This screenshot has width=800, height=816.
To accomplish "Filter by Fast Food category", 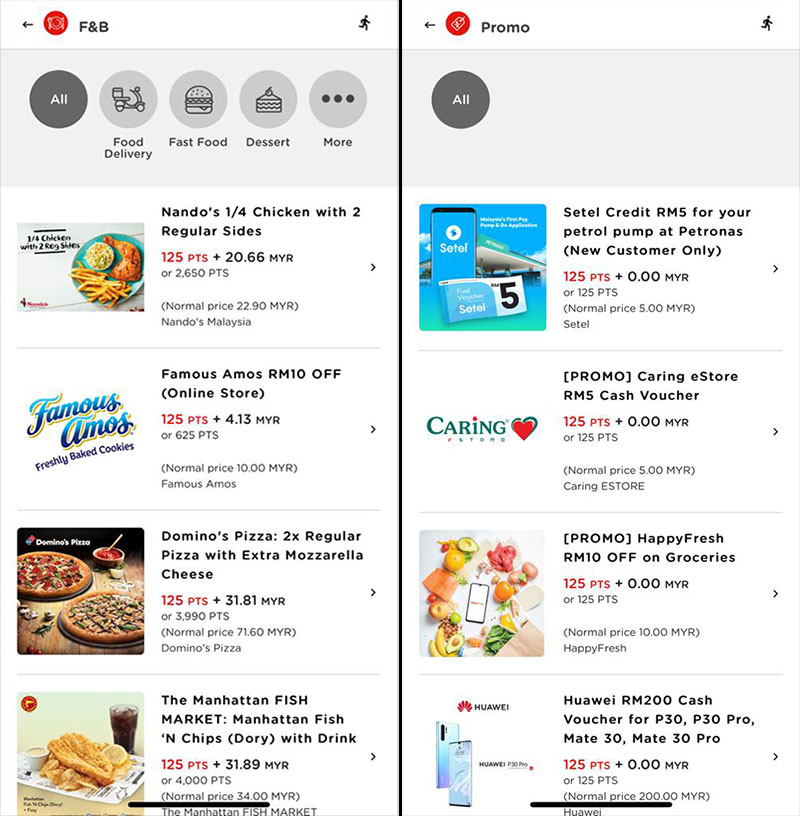I will 198,100.
